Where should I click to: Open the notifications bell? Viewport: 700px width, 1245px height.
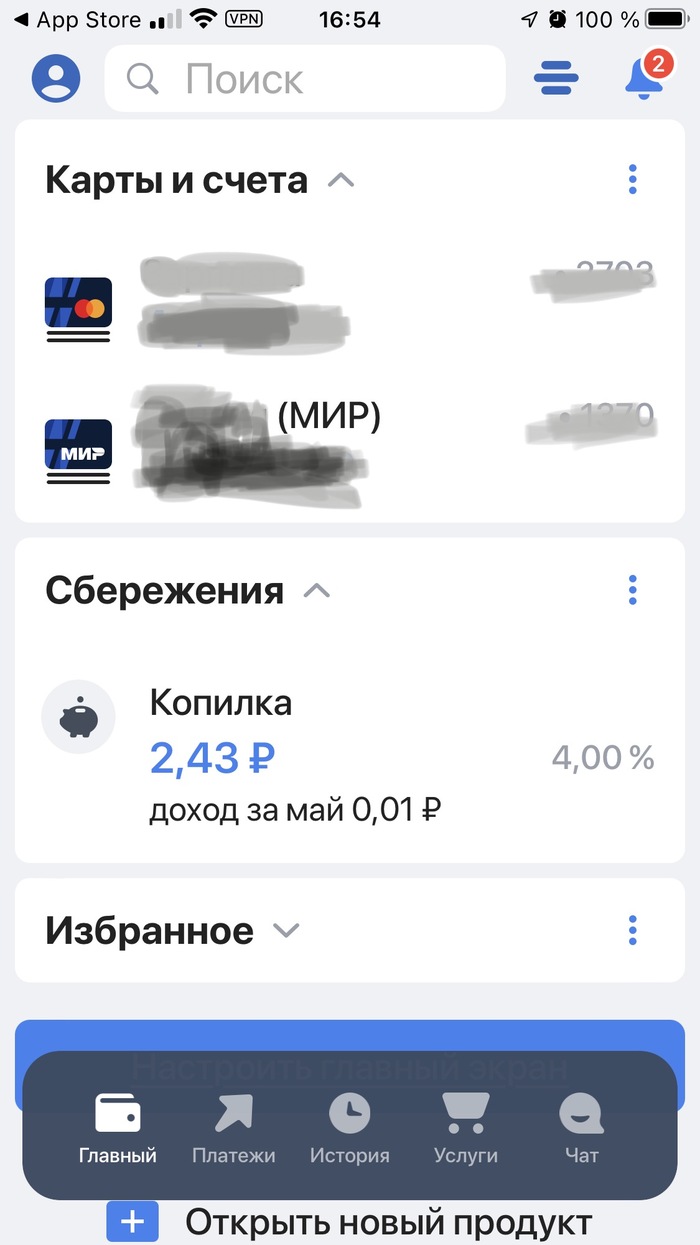coord(645,77)
